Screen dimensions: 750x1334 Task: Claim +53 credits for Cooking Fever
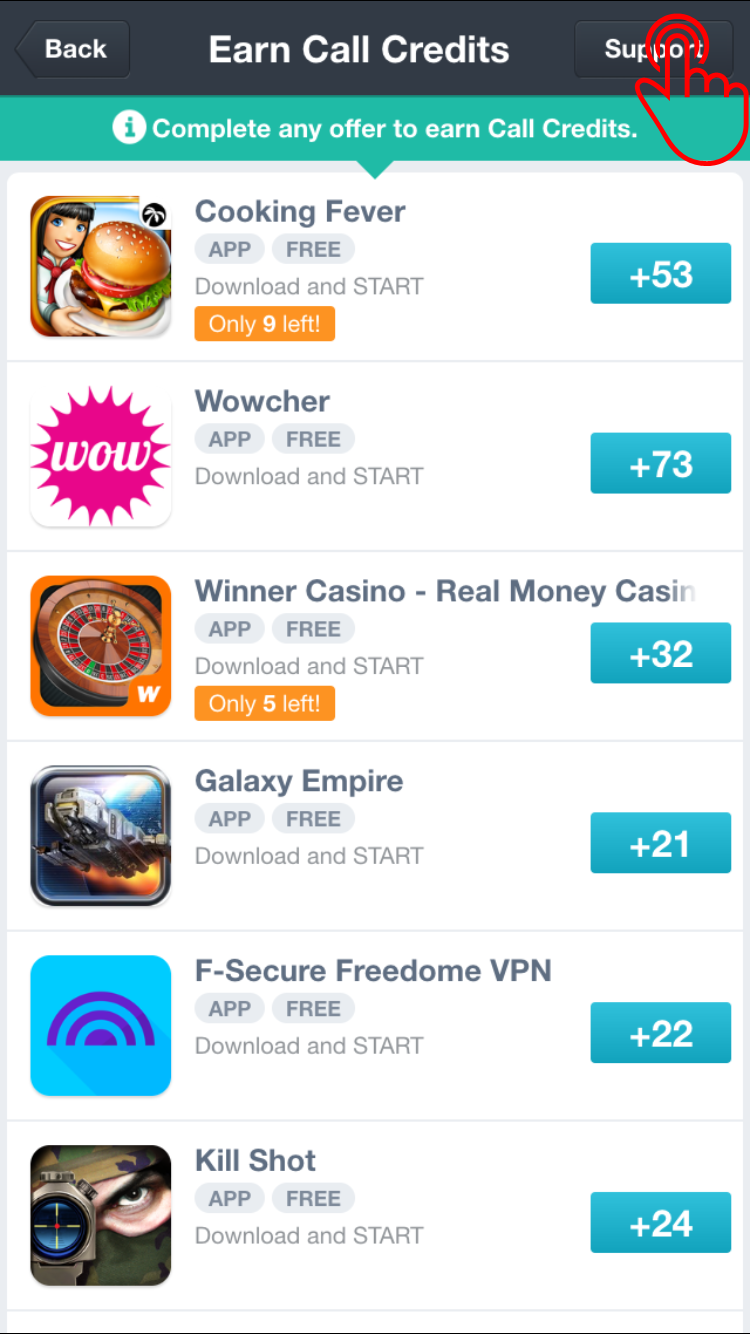tap(660, 274)
